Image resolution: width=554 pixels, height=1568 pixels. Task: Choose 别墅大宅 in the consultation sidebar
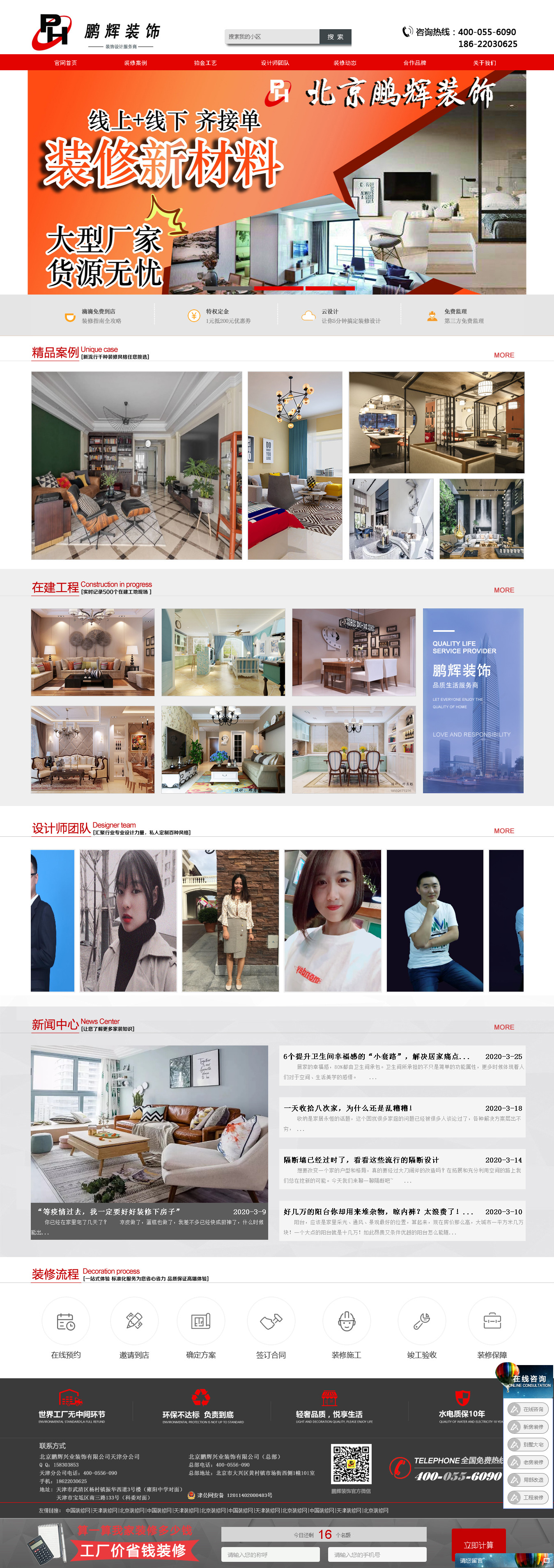529,1444
